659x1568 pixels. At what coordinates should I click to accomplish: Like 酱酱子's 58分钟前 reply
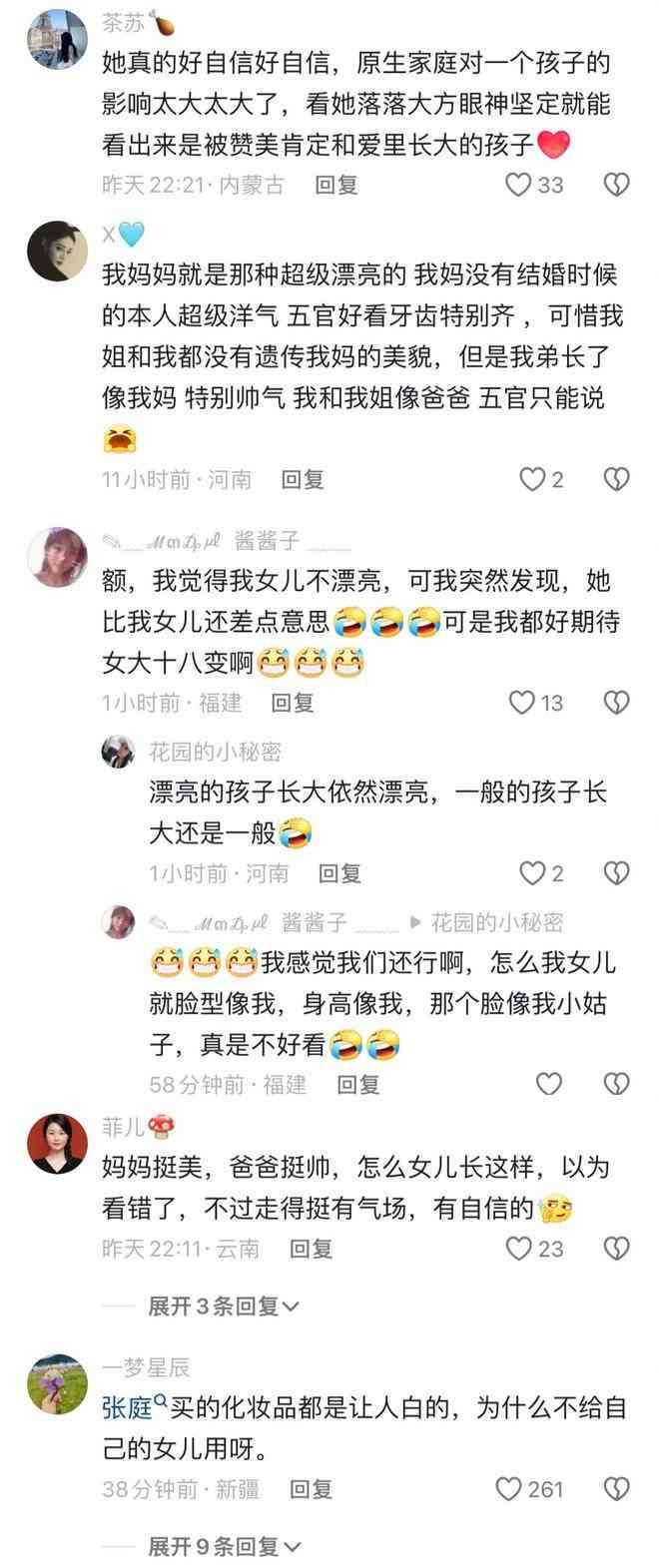(549, 1084)
